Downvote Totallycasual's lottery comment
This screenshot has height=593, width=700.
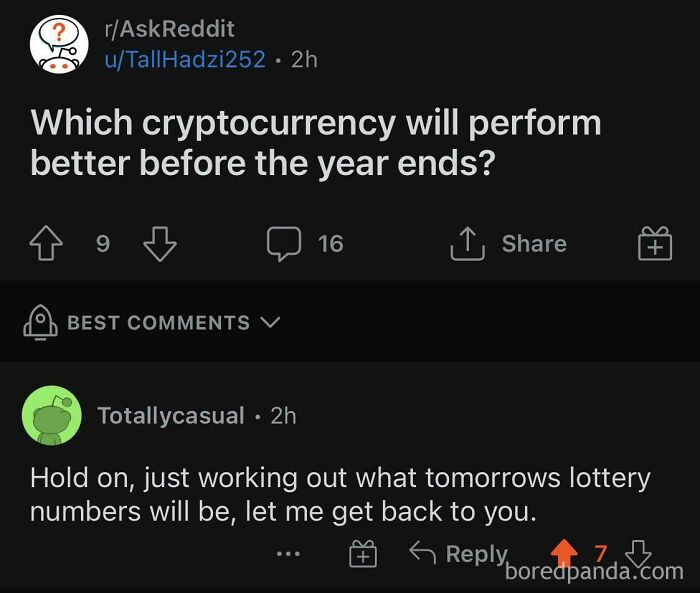click(638, 553)
